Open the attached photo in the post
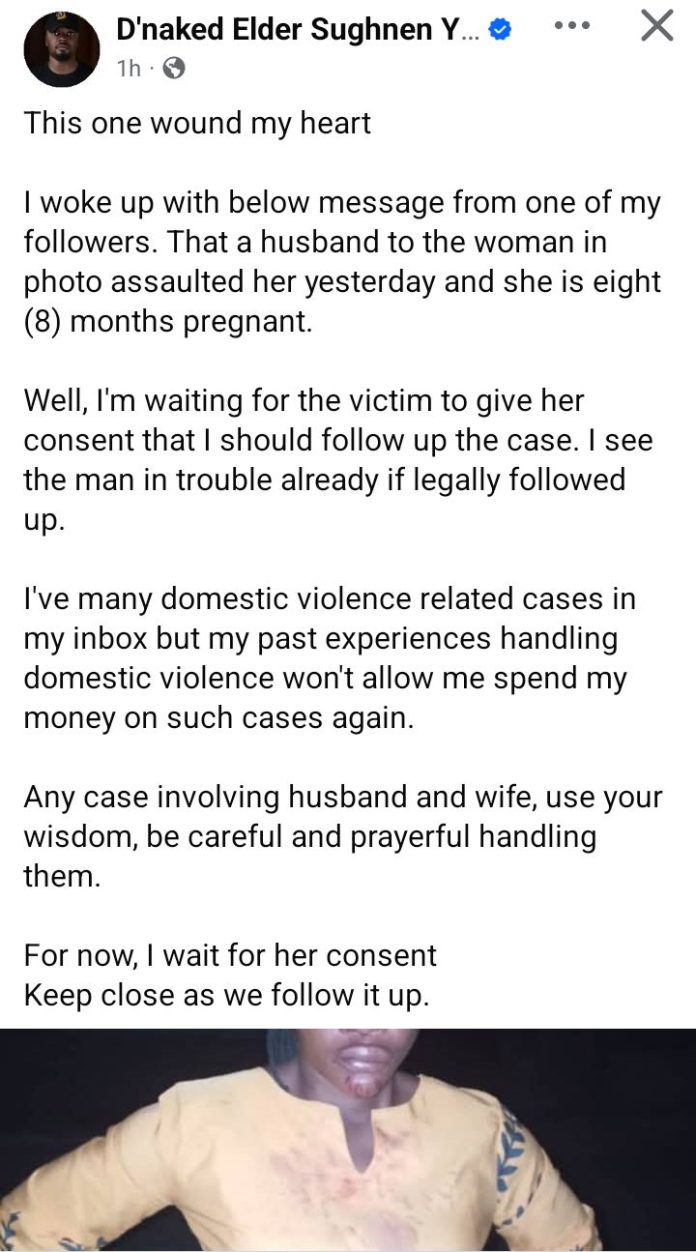This screenshot has height=1252, width=696. pos(348,1140)
